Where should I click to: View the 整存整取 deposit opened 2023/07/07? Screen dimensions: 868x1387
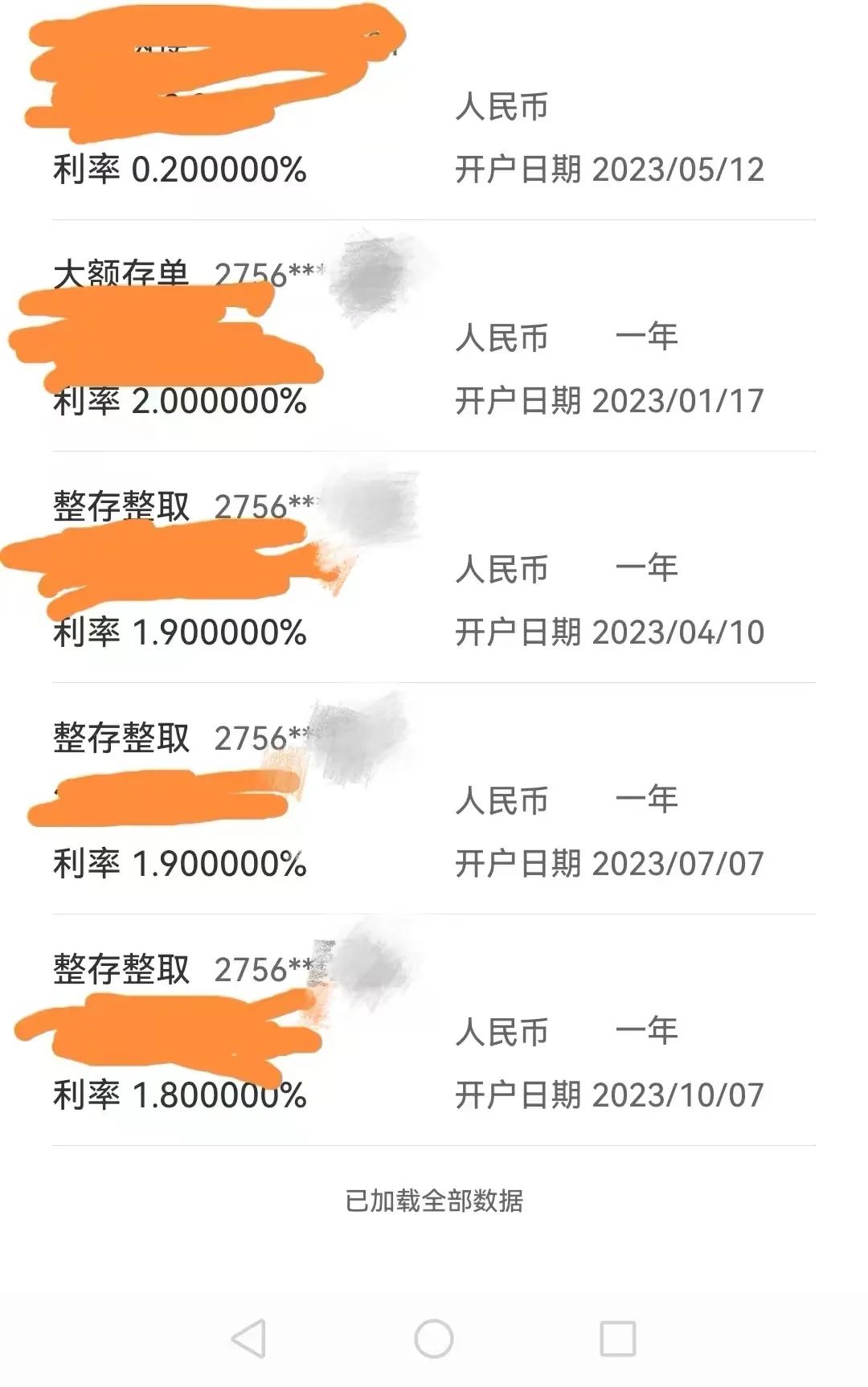pos(434,800)
